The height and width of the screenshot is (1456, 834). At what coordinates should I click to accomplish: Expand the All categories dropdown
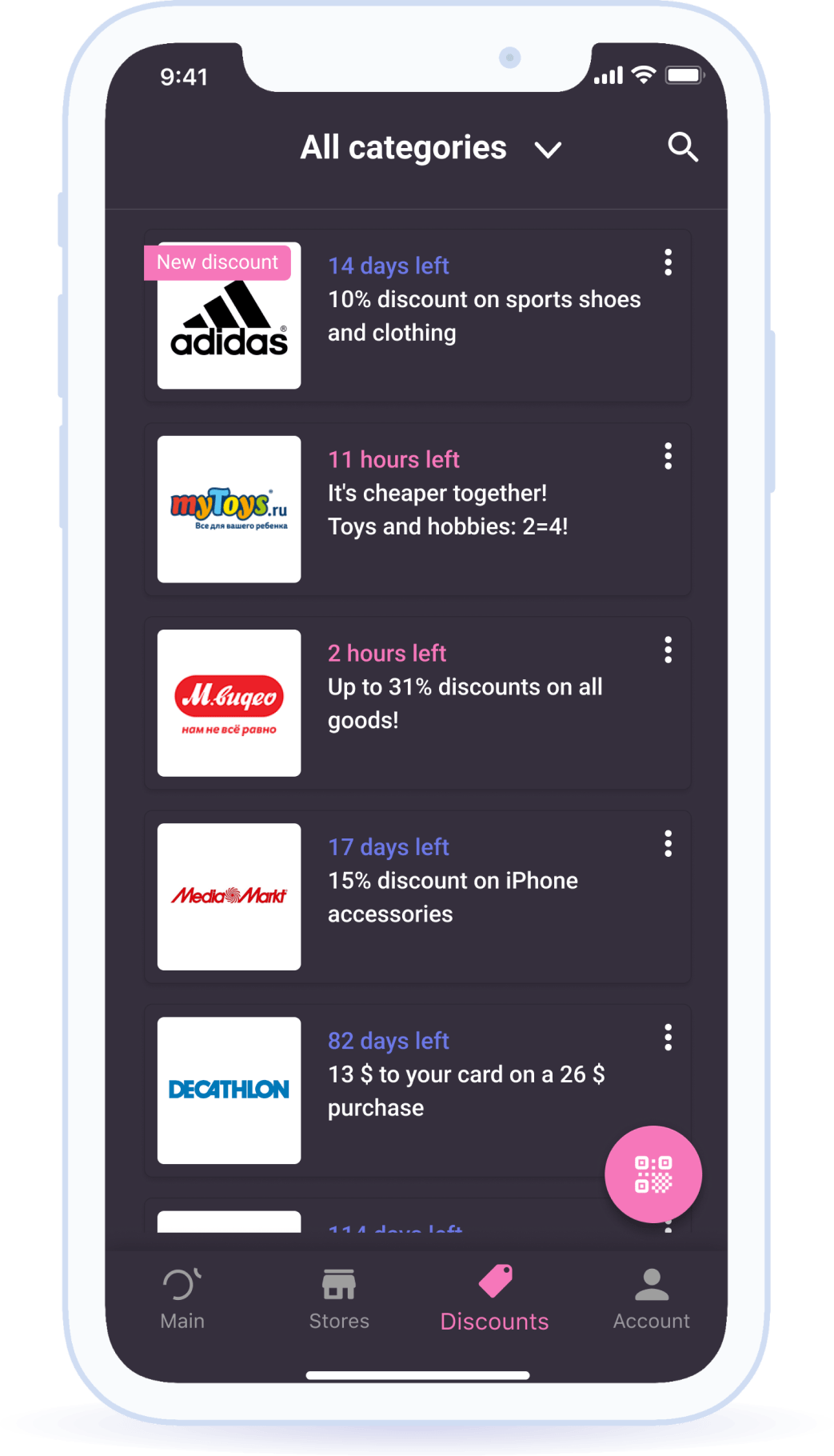point(432,149)
